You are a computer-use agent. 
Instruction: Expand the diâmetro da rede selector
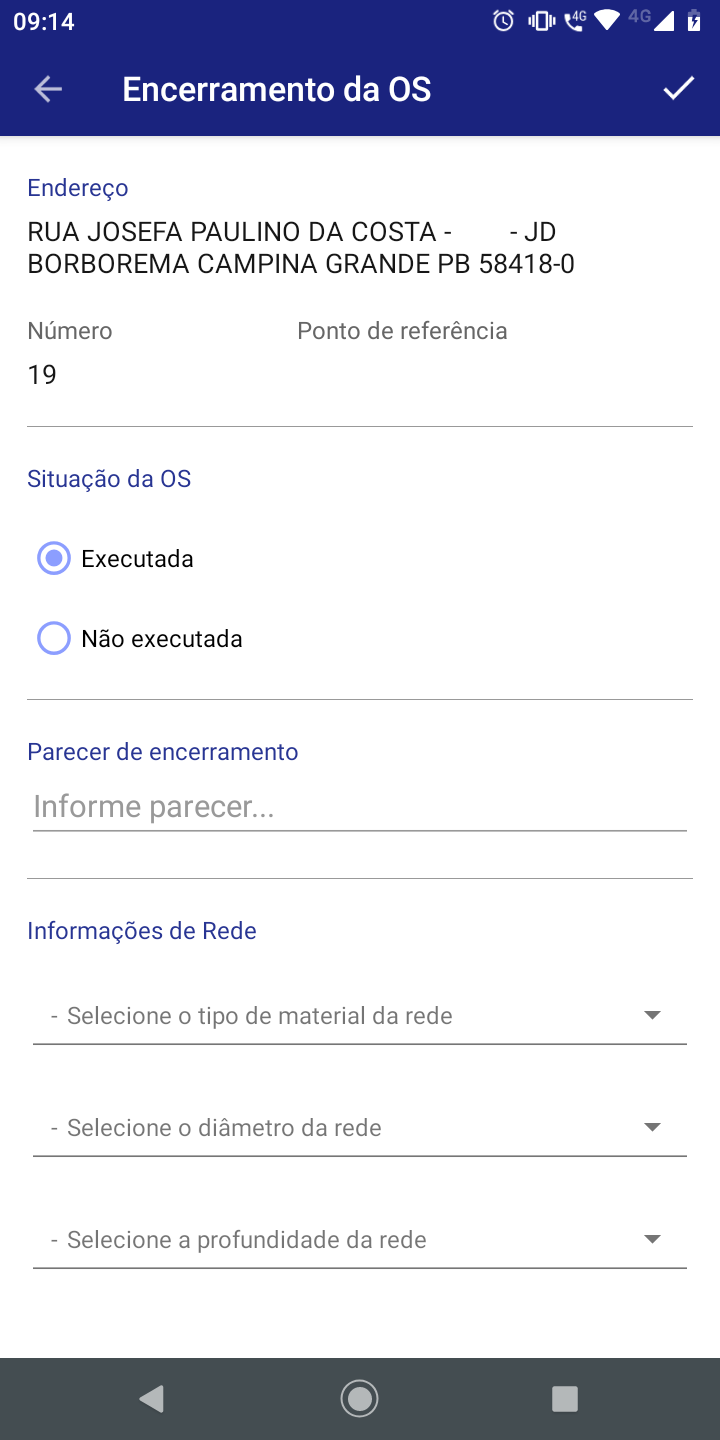point(360,1126)
